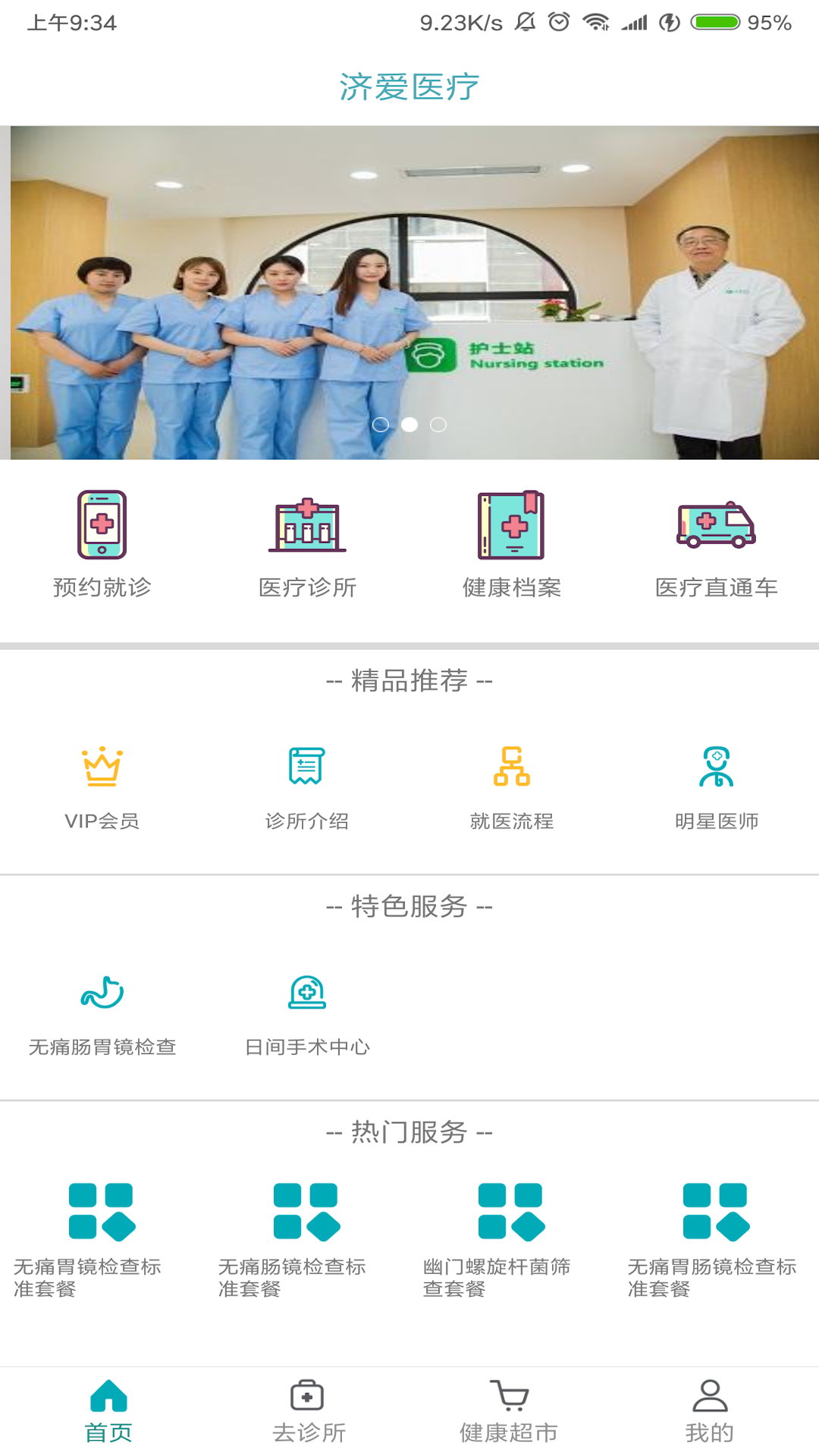
Task: Open the 明星医师 doctor icon
Action: pyautogui.click(x=716, y=768)
